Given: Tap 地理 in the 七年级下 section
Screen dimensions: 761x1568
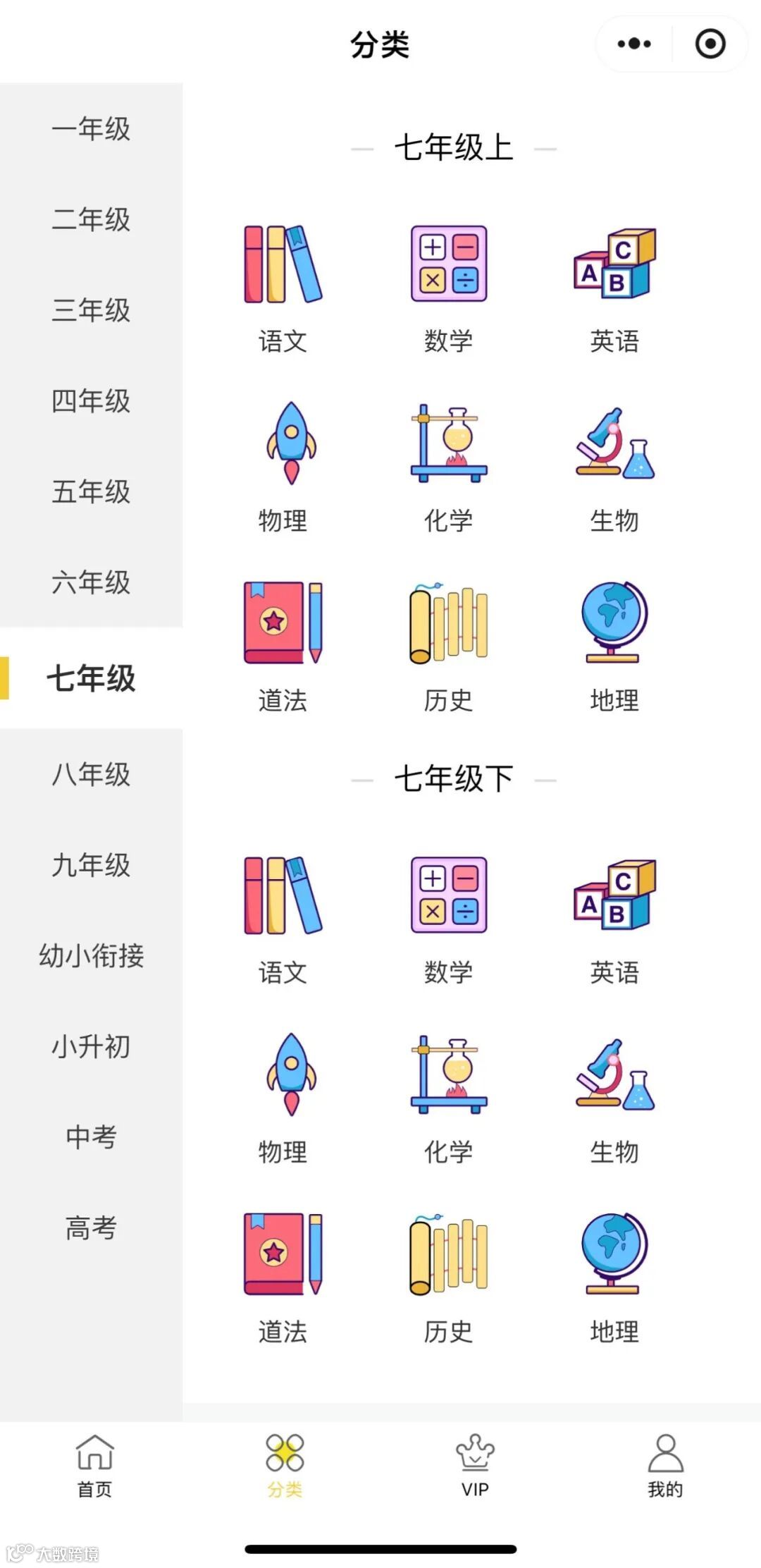Looking at the screenshot, I should [x=614, y=1278].
